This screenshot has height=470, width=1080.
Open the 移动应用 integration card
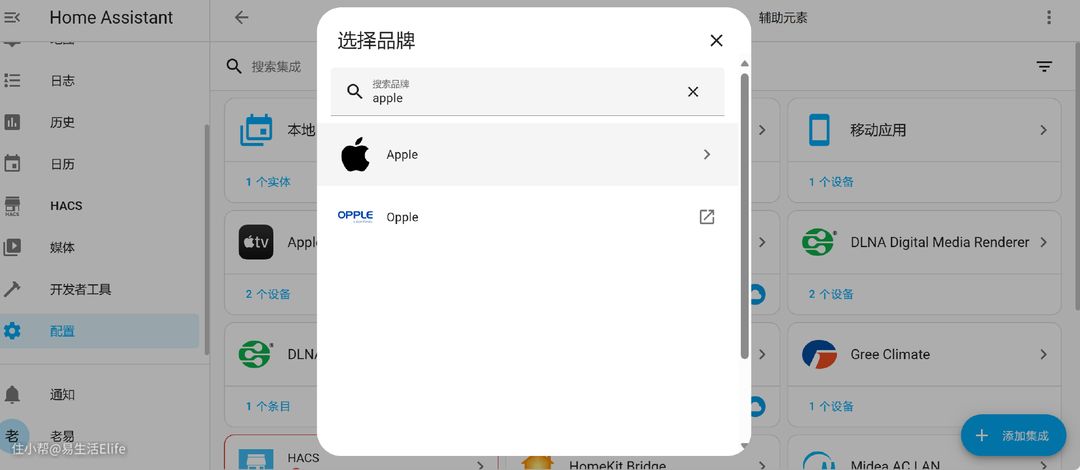pos(923,131)
